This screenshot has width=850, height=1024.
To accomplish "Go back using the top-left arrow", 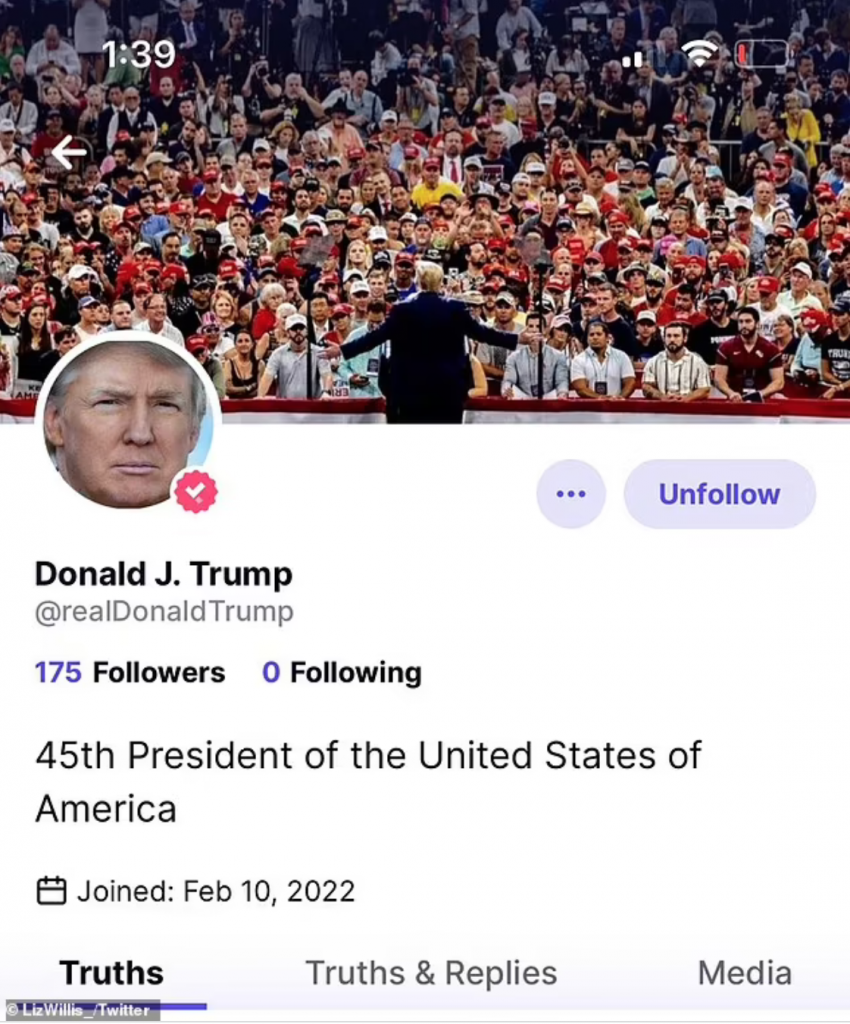I will pyautogui.click(x=70, y=152).
